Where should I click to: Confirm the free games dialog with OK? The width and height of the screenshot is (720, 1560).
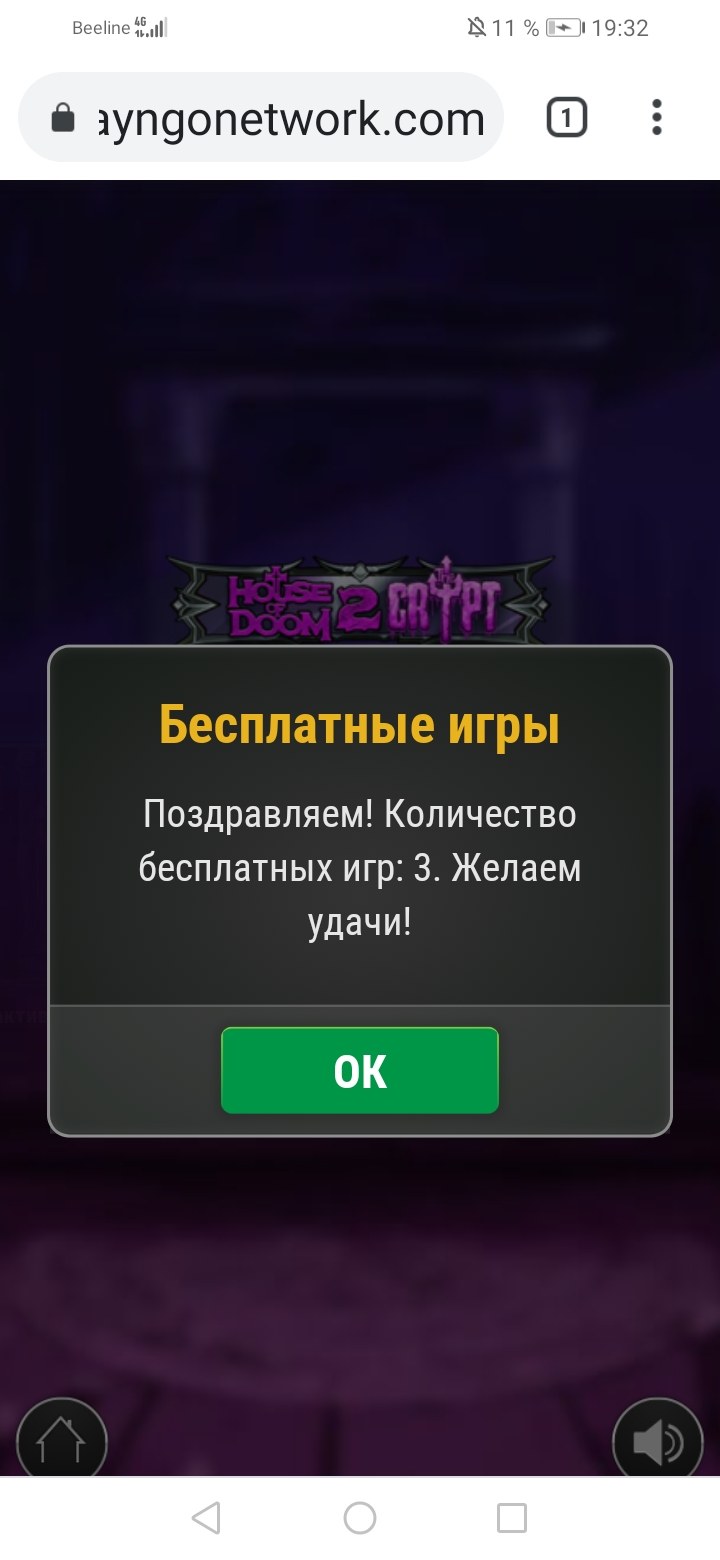coord(359,1071)
